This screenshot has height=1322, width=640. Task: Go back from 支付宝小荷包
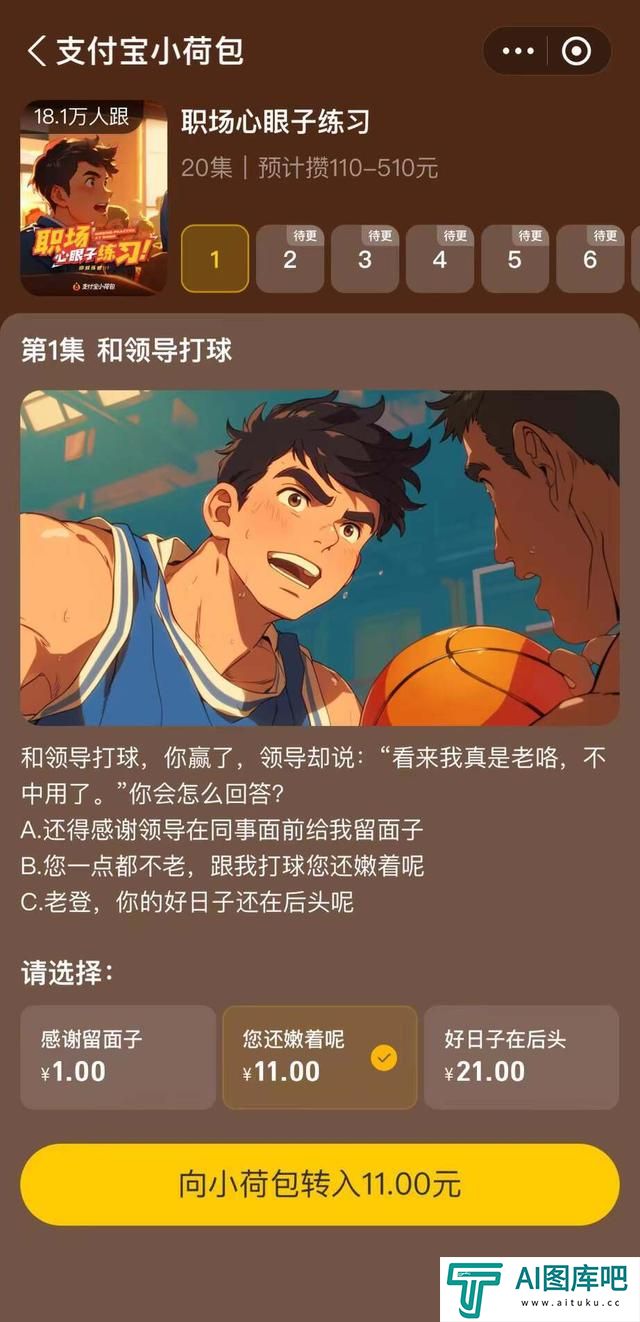37,51
